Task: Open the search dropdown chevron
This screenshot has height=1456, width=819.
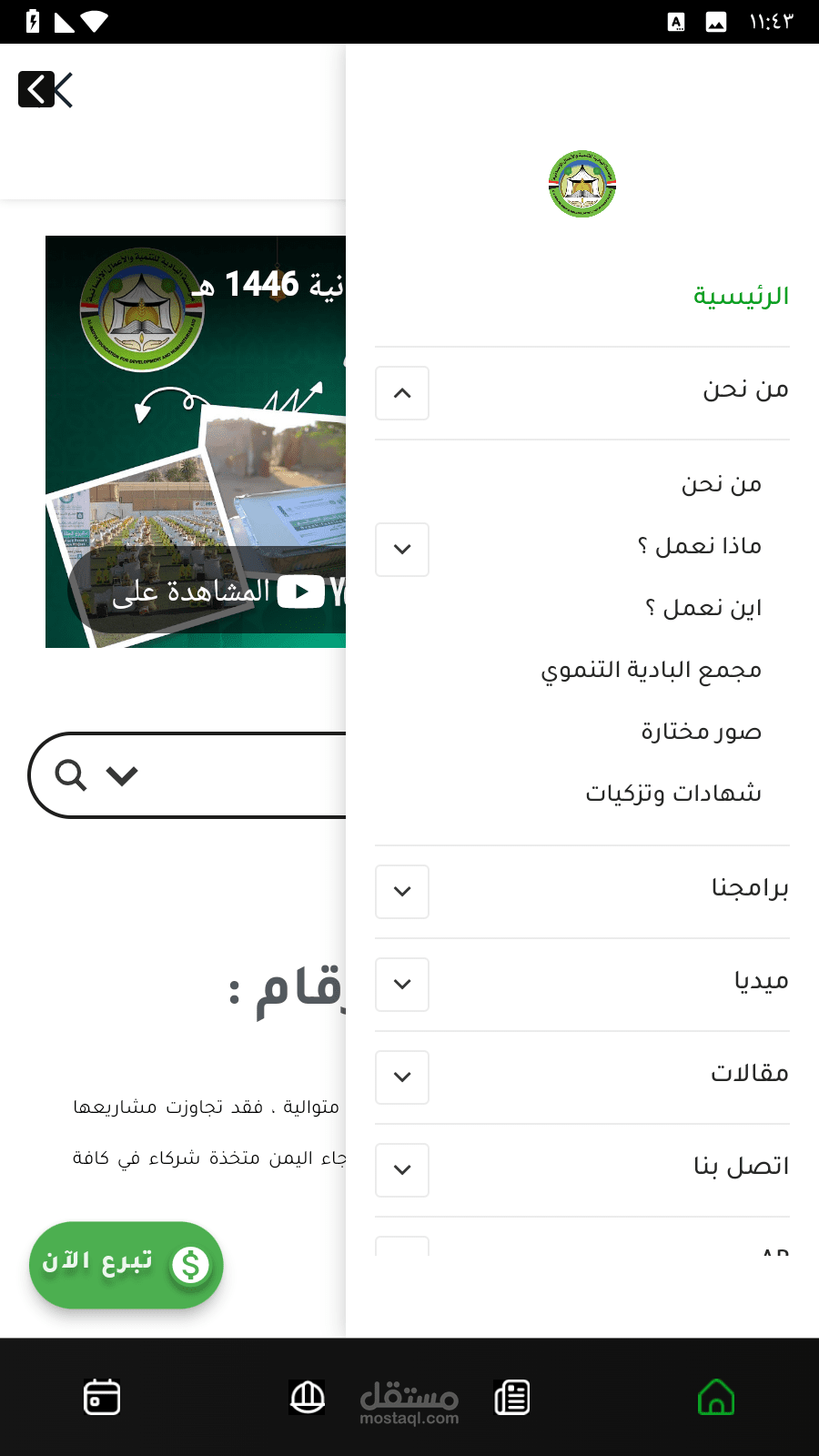Action: pos(122,775)
